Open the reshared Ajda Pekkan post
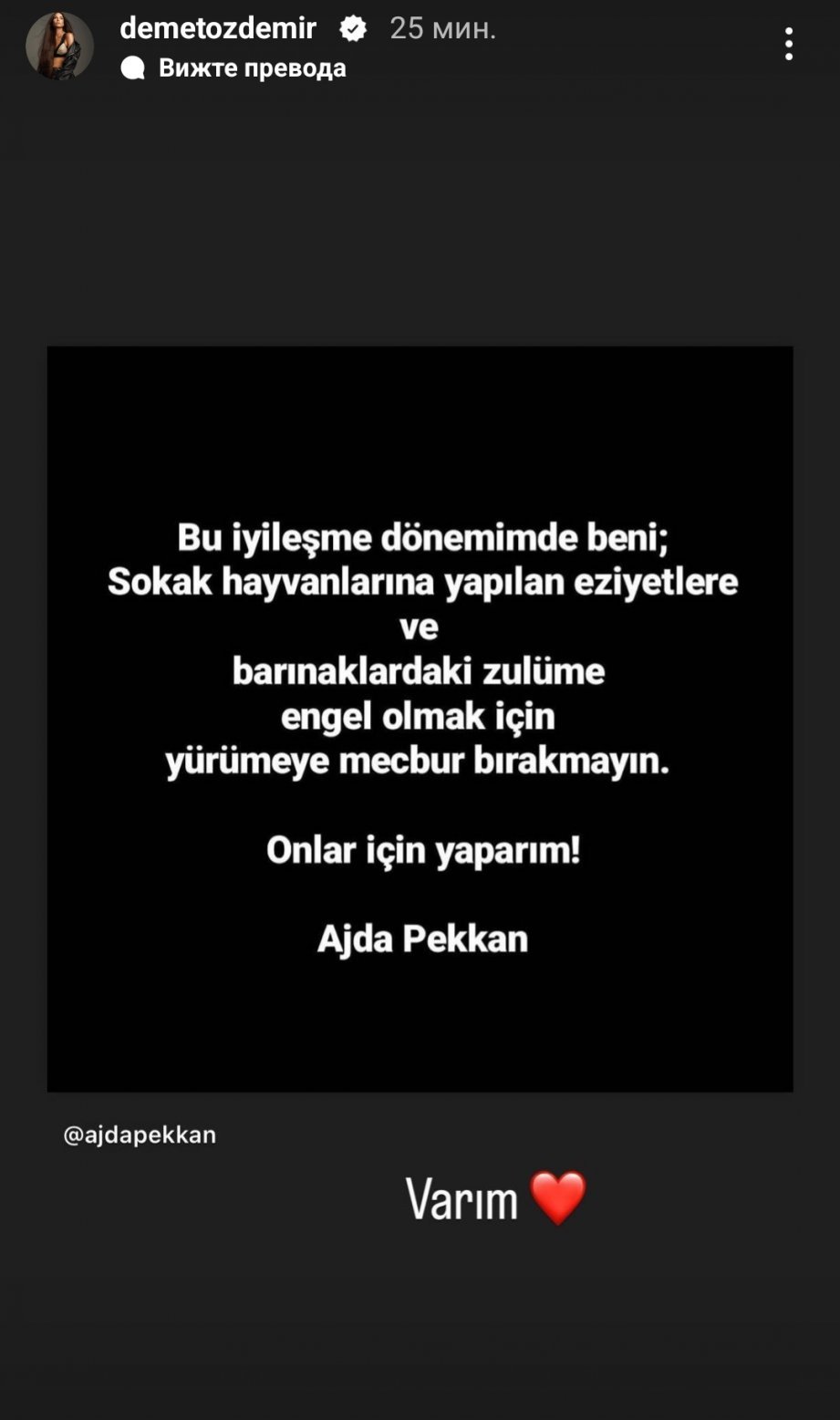Screen dimensions: 840x1420 click(x=420, y=718)
